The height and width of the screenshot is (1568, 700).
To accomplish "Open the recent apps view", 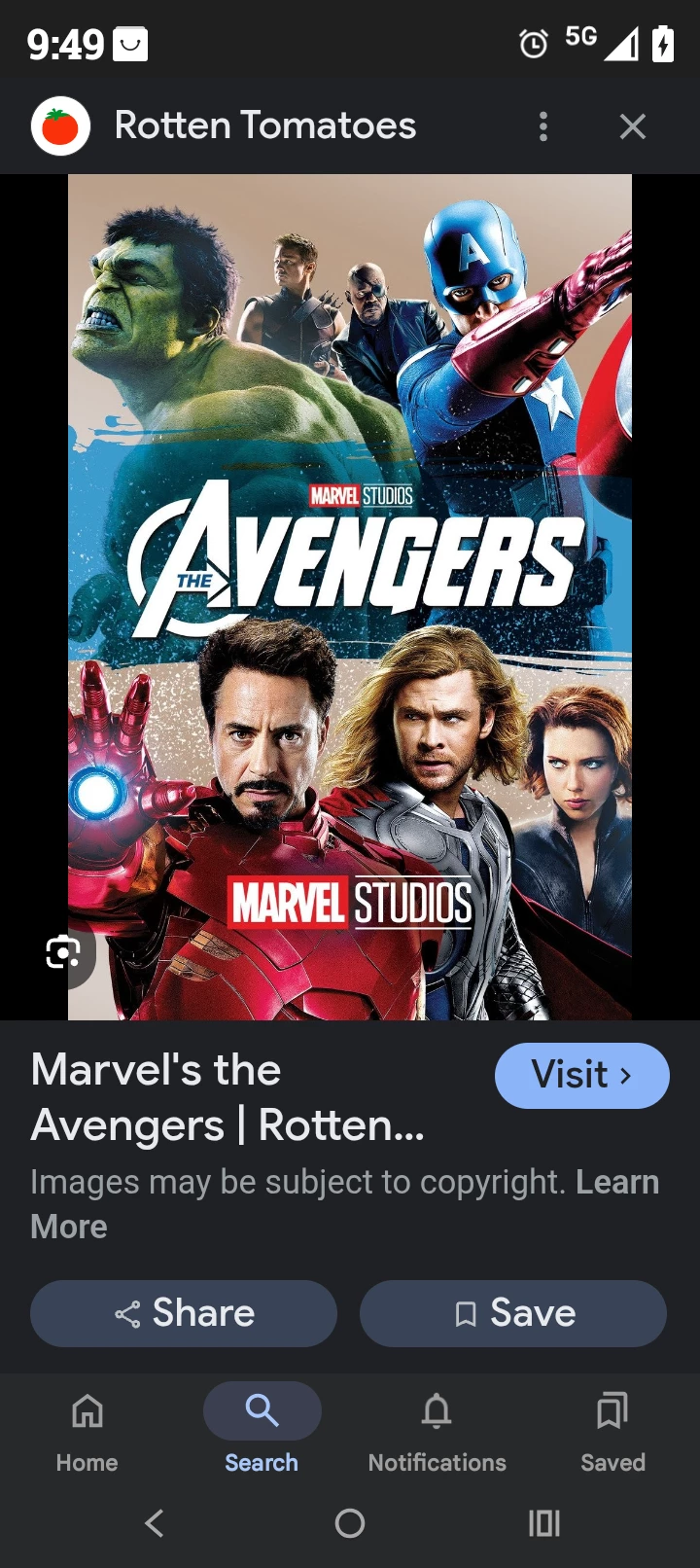I will click(x=543, y=1523).
